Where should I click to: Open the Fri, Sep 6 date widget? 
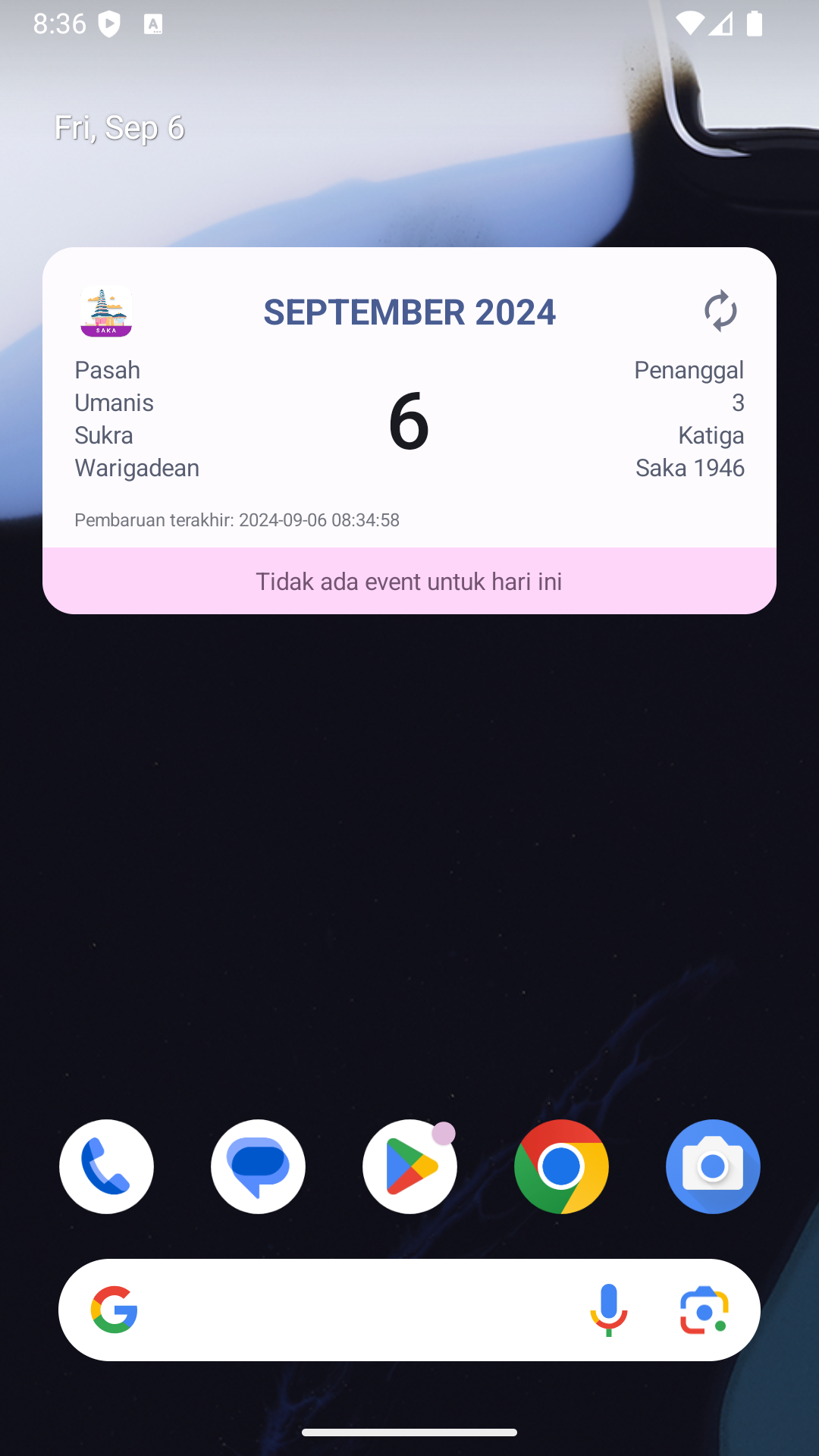[120, 128]
